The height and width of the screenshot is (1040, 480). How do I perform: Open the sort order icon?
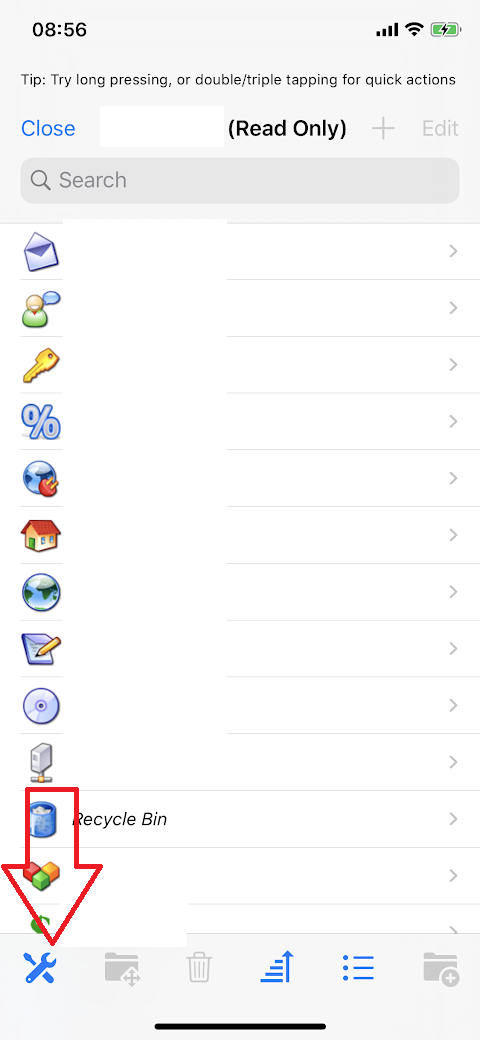tap(276, 968)
